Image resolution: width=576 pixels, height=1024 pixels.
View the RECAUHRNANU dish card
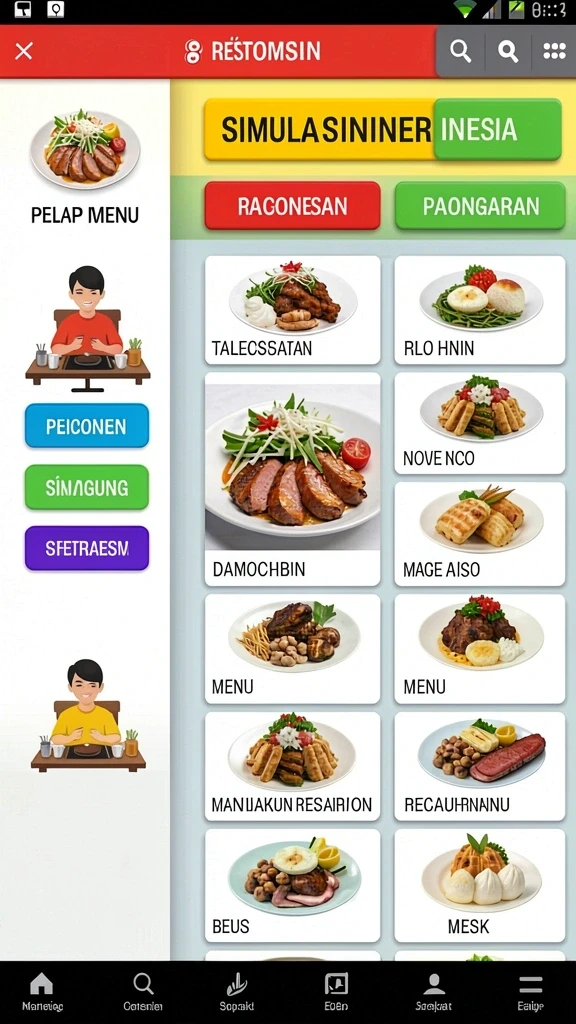pyautogui.click(x=480, y=766)
